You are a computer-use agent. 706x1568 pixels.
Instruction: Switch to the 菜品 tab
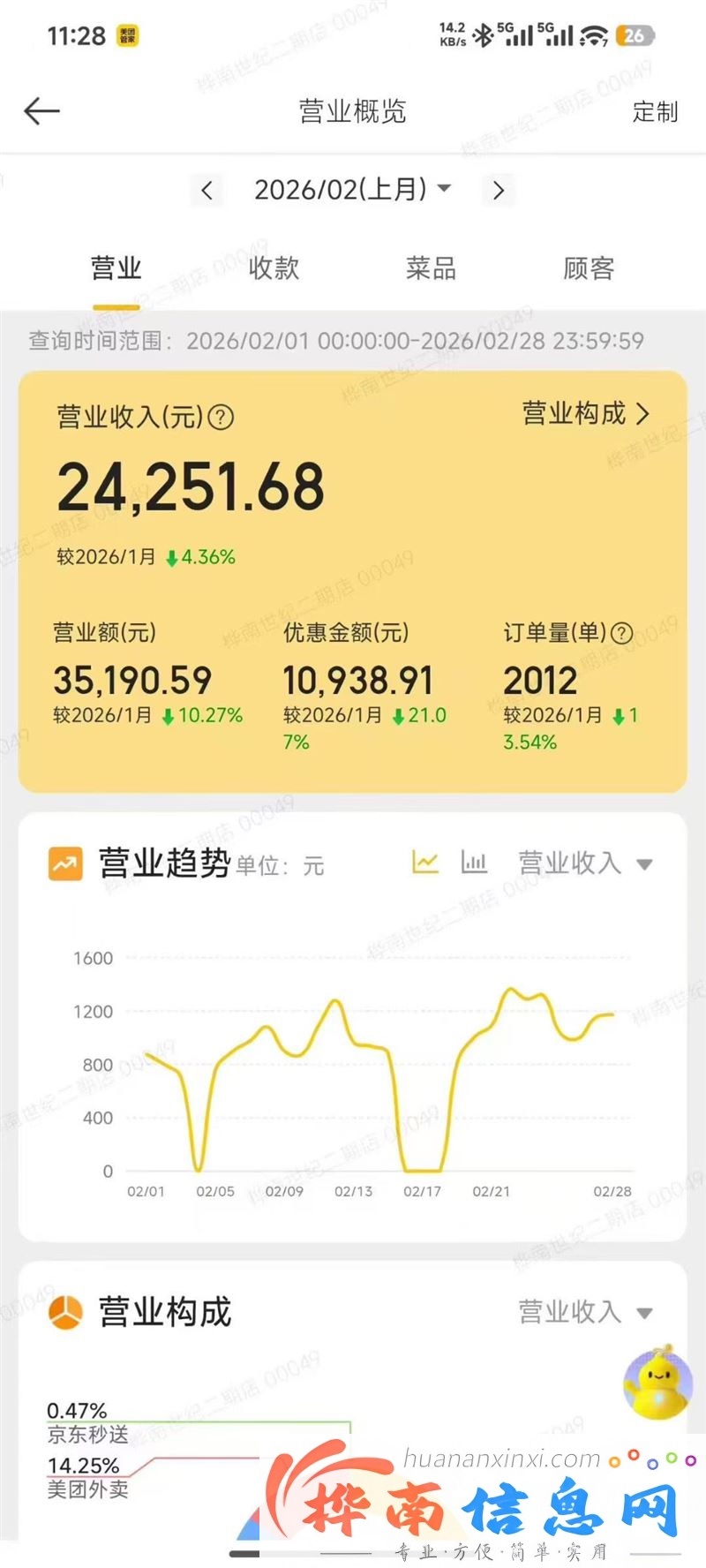click(431, 268)
